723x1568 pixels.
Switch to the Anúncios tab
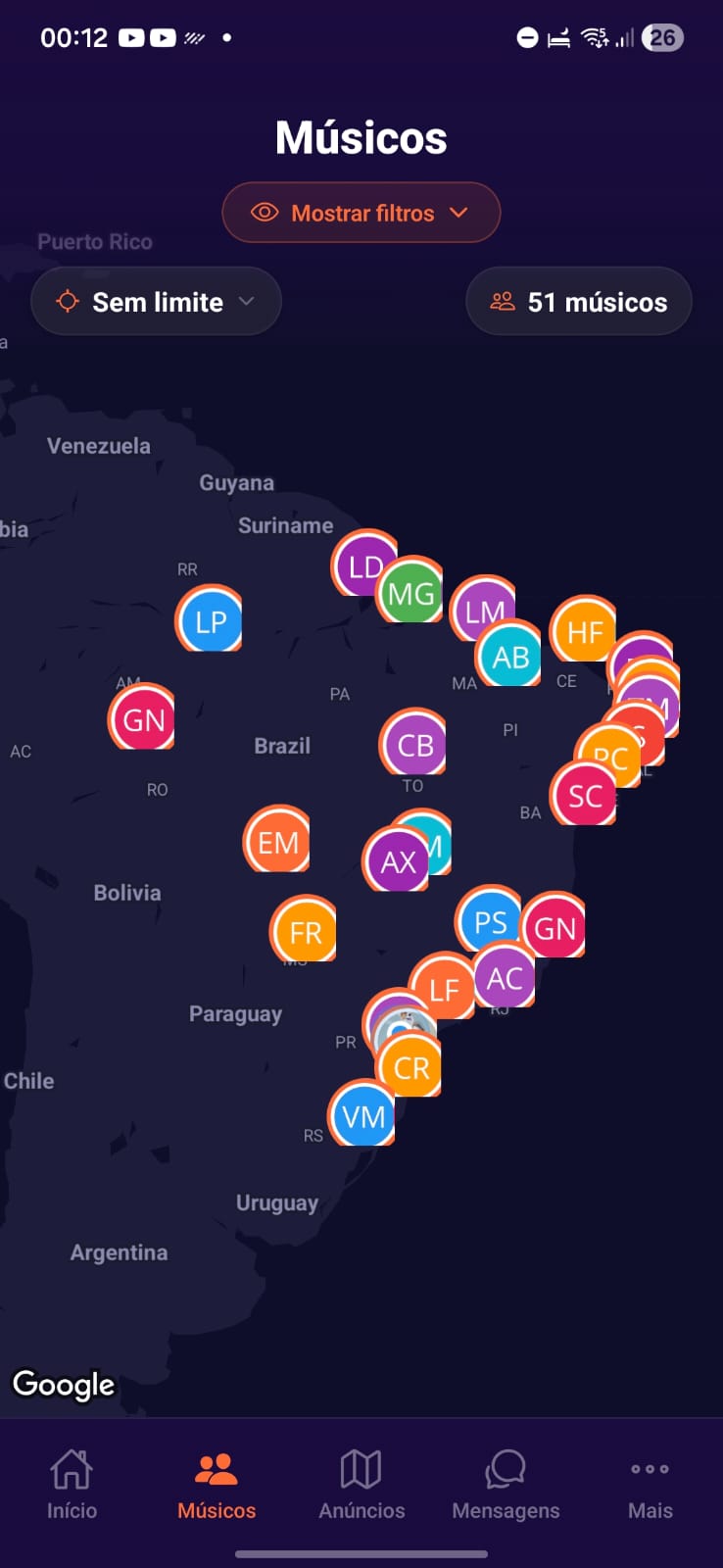pos(361,1485)
